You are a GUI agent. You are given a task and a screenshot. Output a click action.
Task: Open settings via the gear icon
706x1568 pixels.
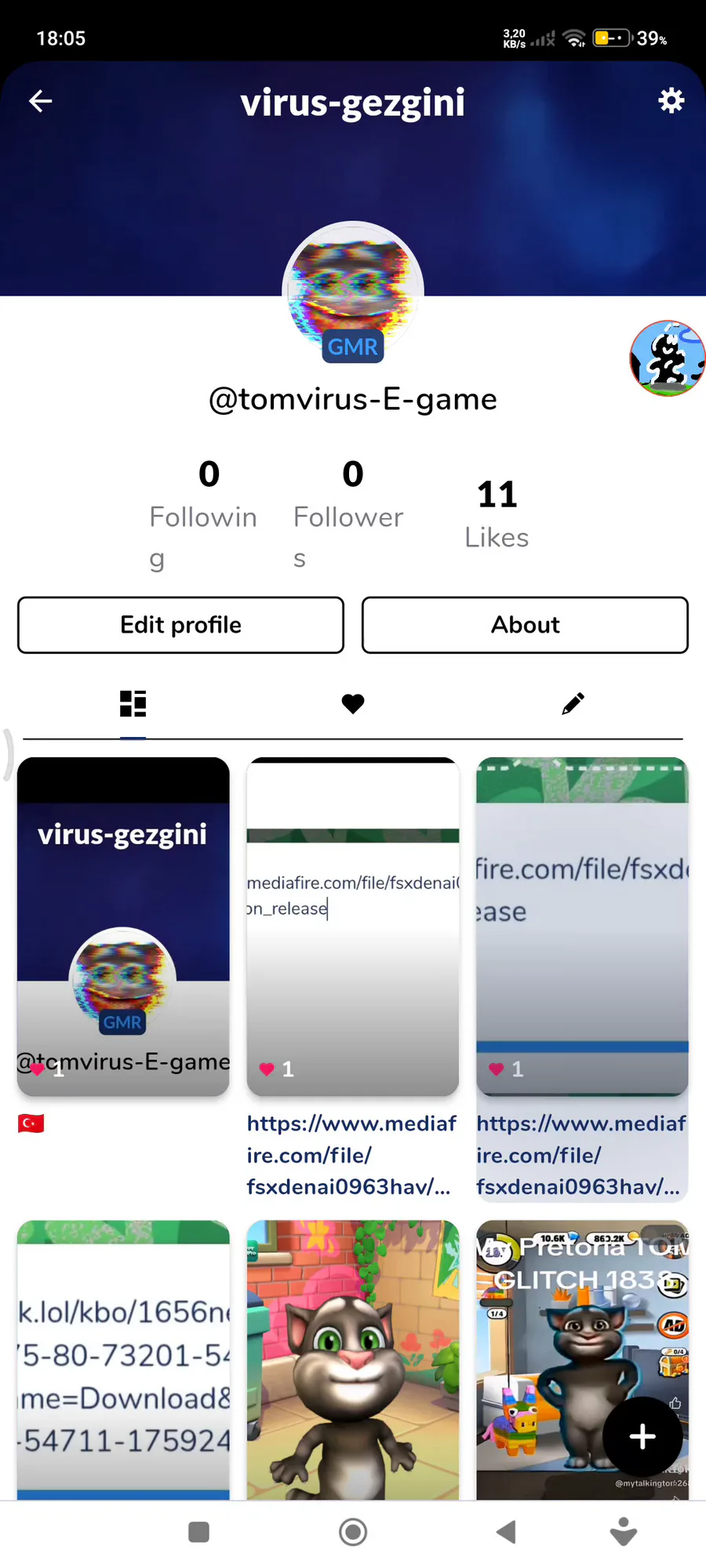coord(671,100)
